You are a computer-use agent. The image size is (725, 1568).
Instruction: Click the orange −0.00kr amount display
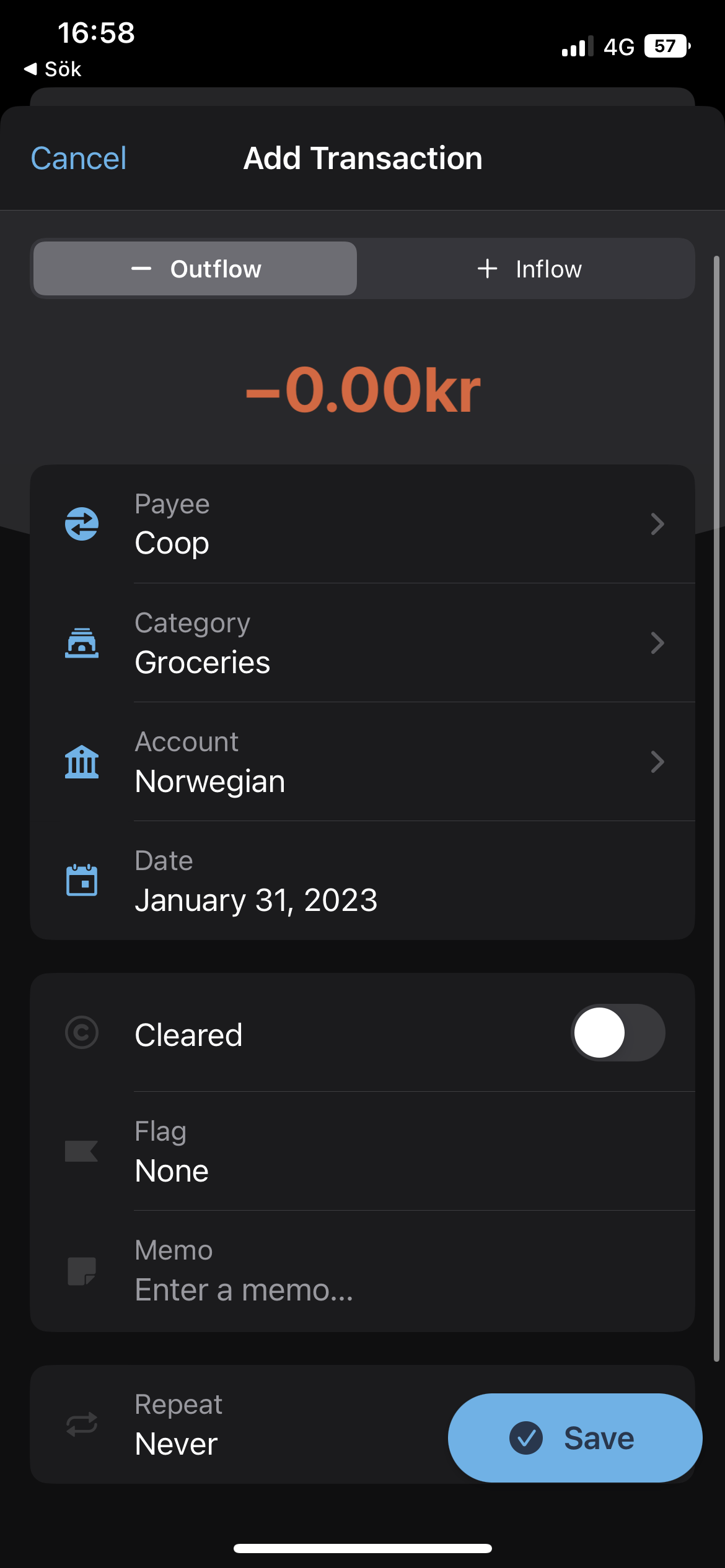pos(362,389)
